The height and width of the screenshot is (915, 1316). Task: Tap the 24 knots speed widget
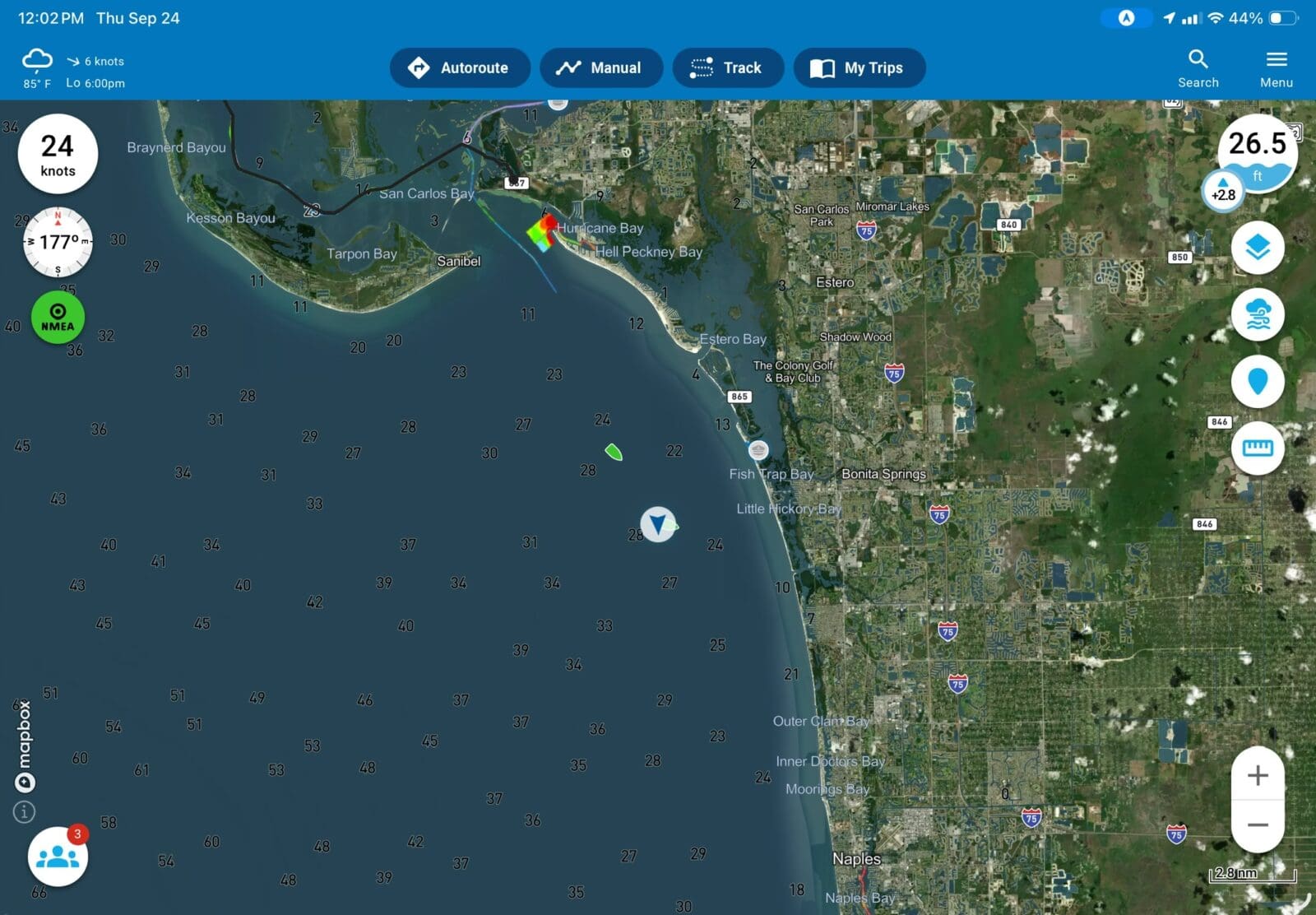pos(58,154)
